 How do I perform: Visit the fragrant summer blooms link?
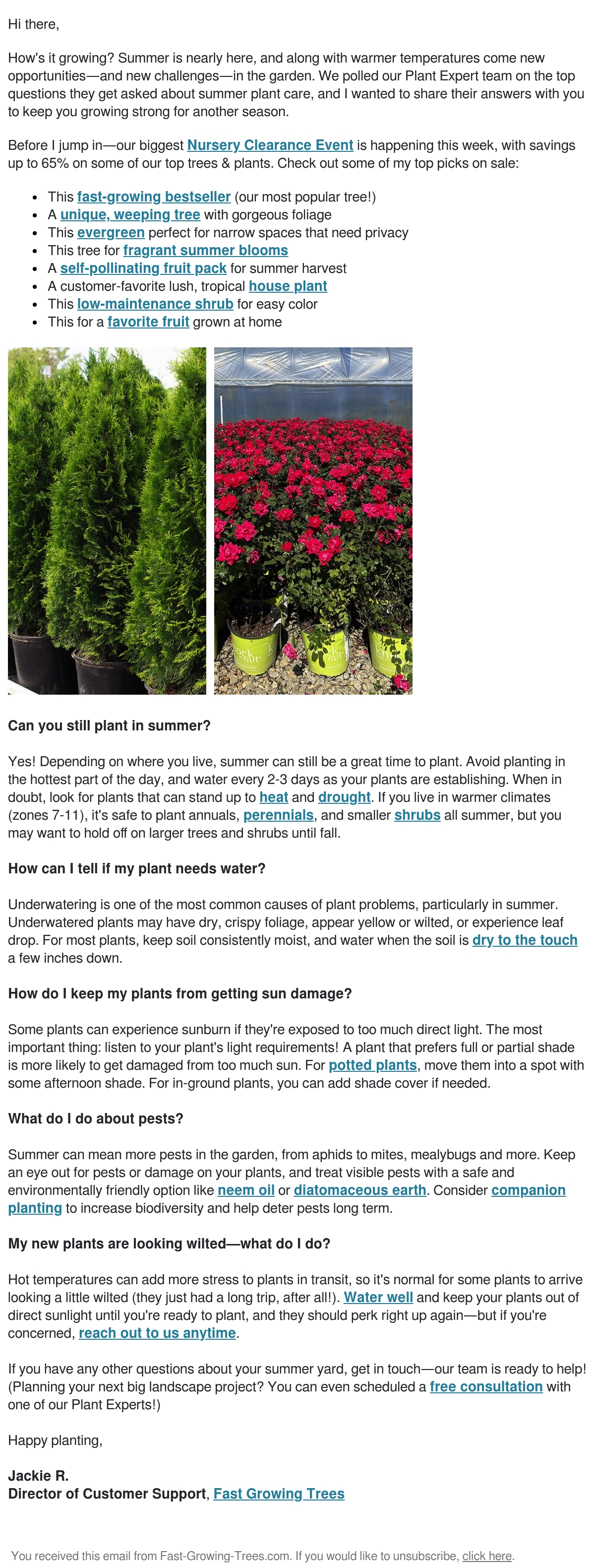point(205,251)
